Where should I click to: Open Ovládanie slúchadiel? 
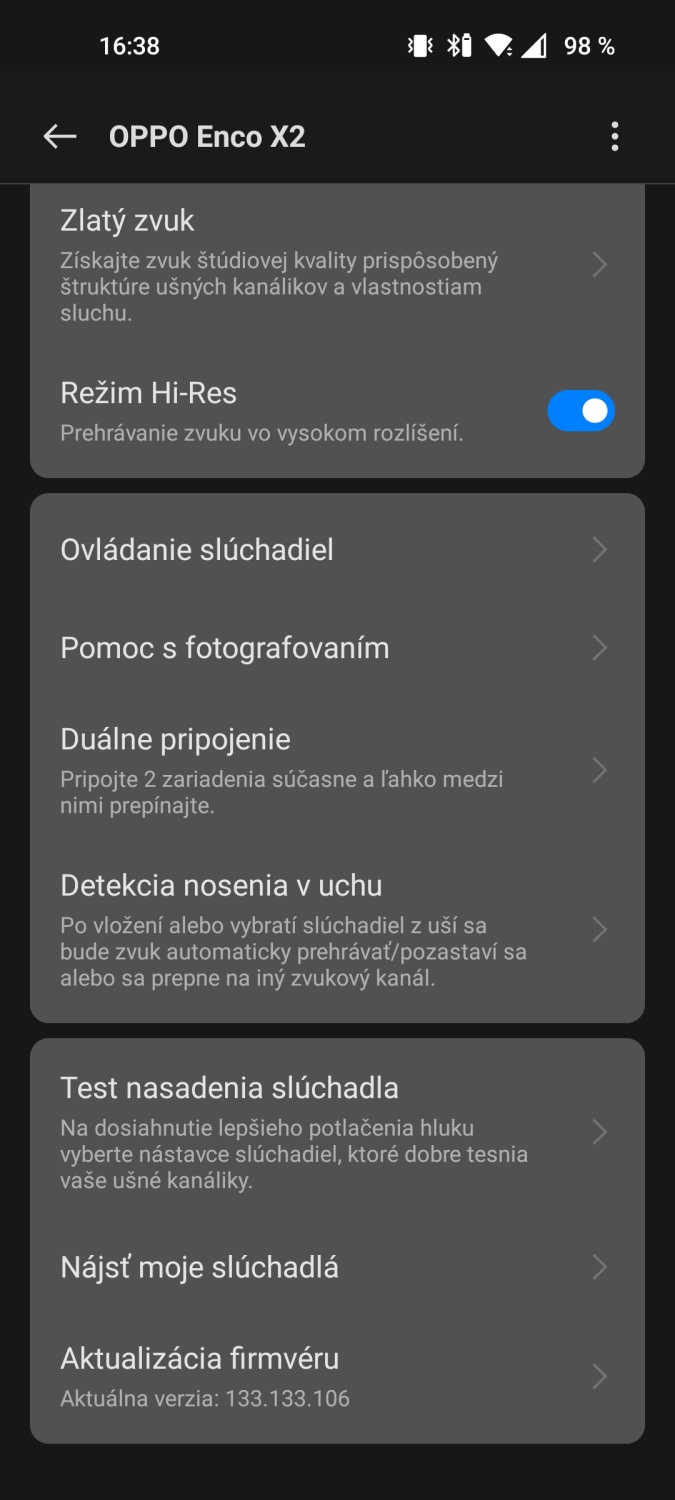coord(337,550)
